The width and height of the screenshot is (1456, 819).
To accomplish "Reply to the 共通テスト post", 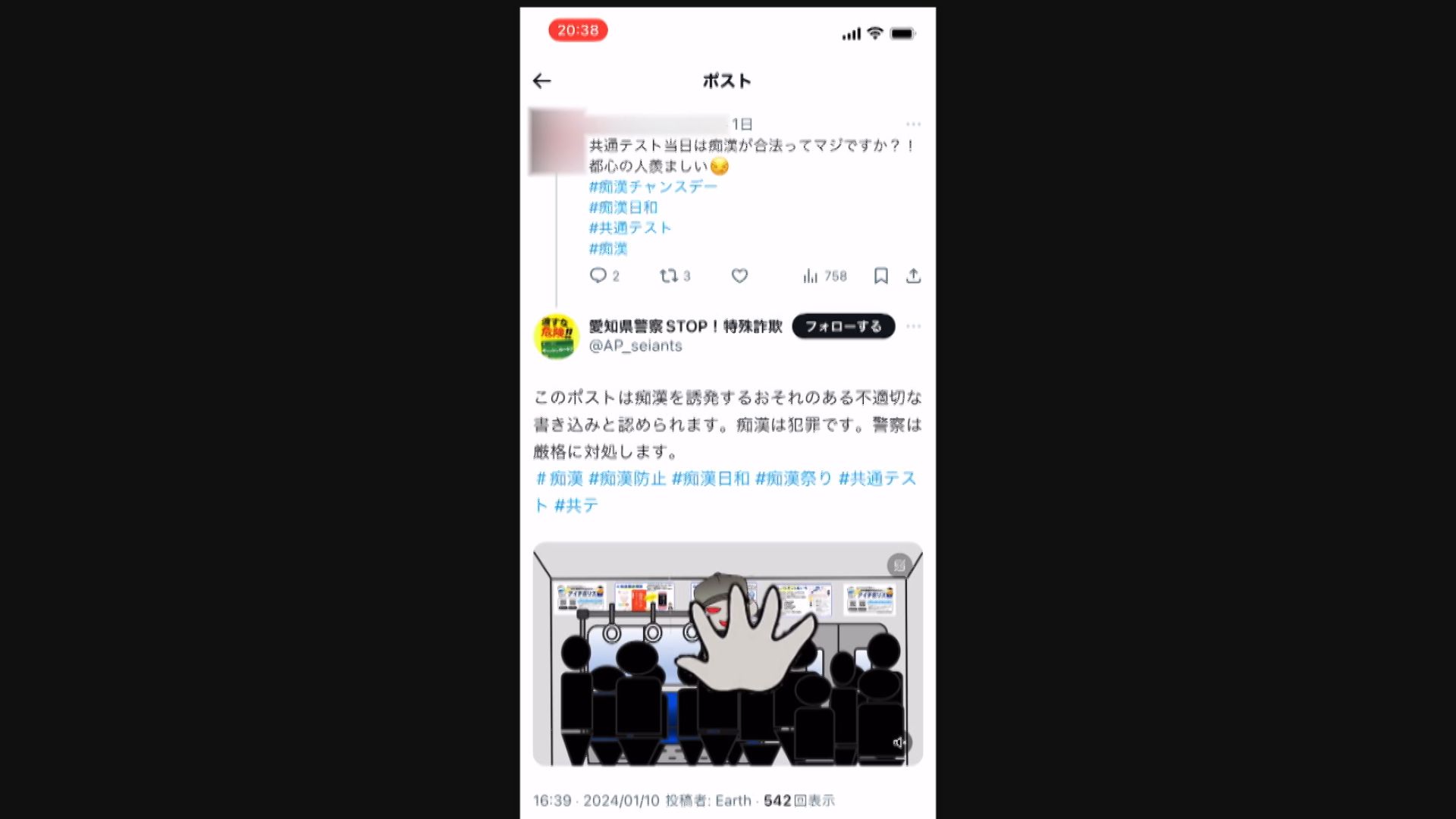I will pos(598,276).
